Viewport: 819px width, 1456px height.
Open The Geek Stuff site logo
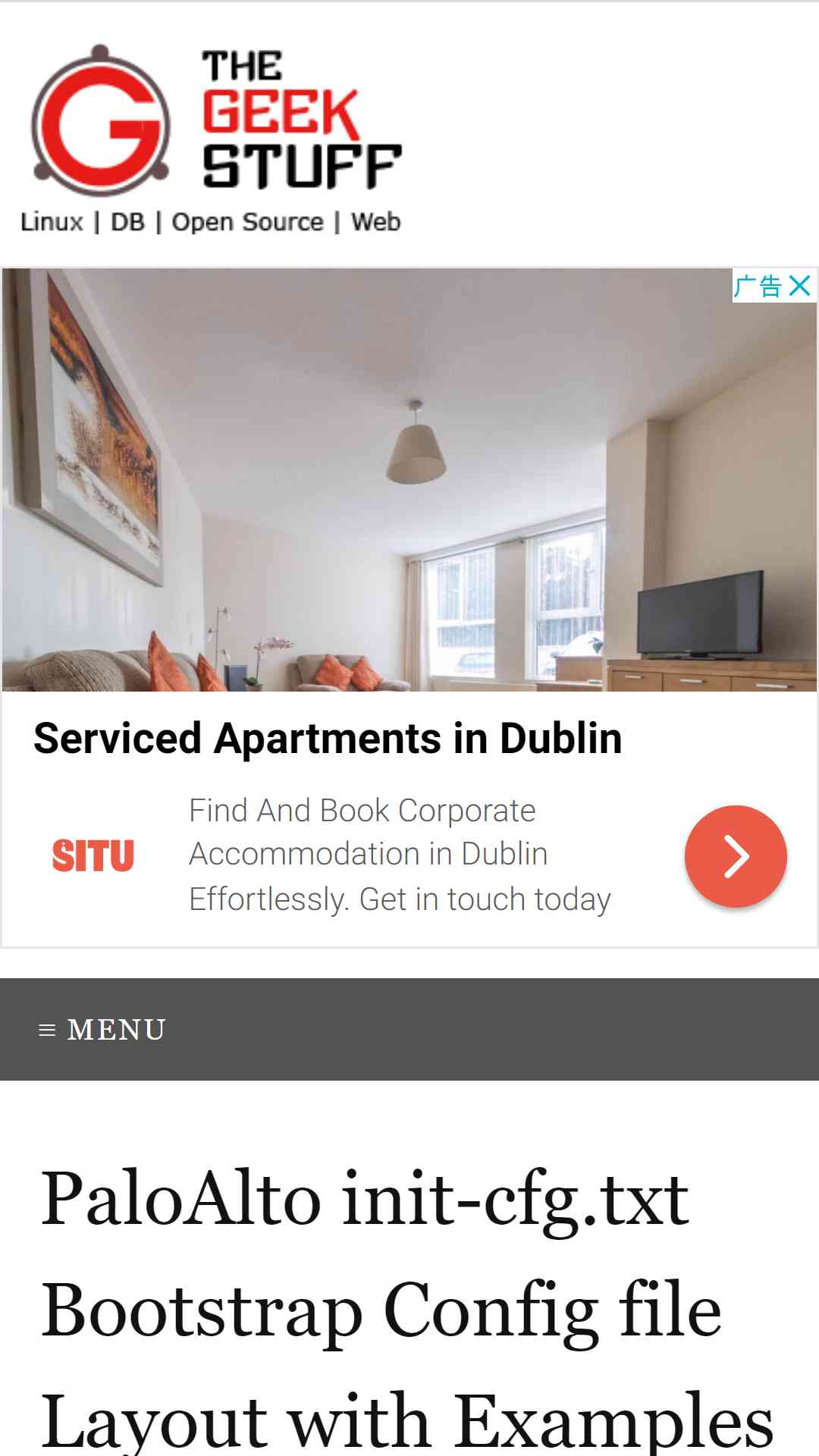[x=212, y=138]
